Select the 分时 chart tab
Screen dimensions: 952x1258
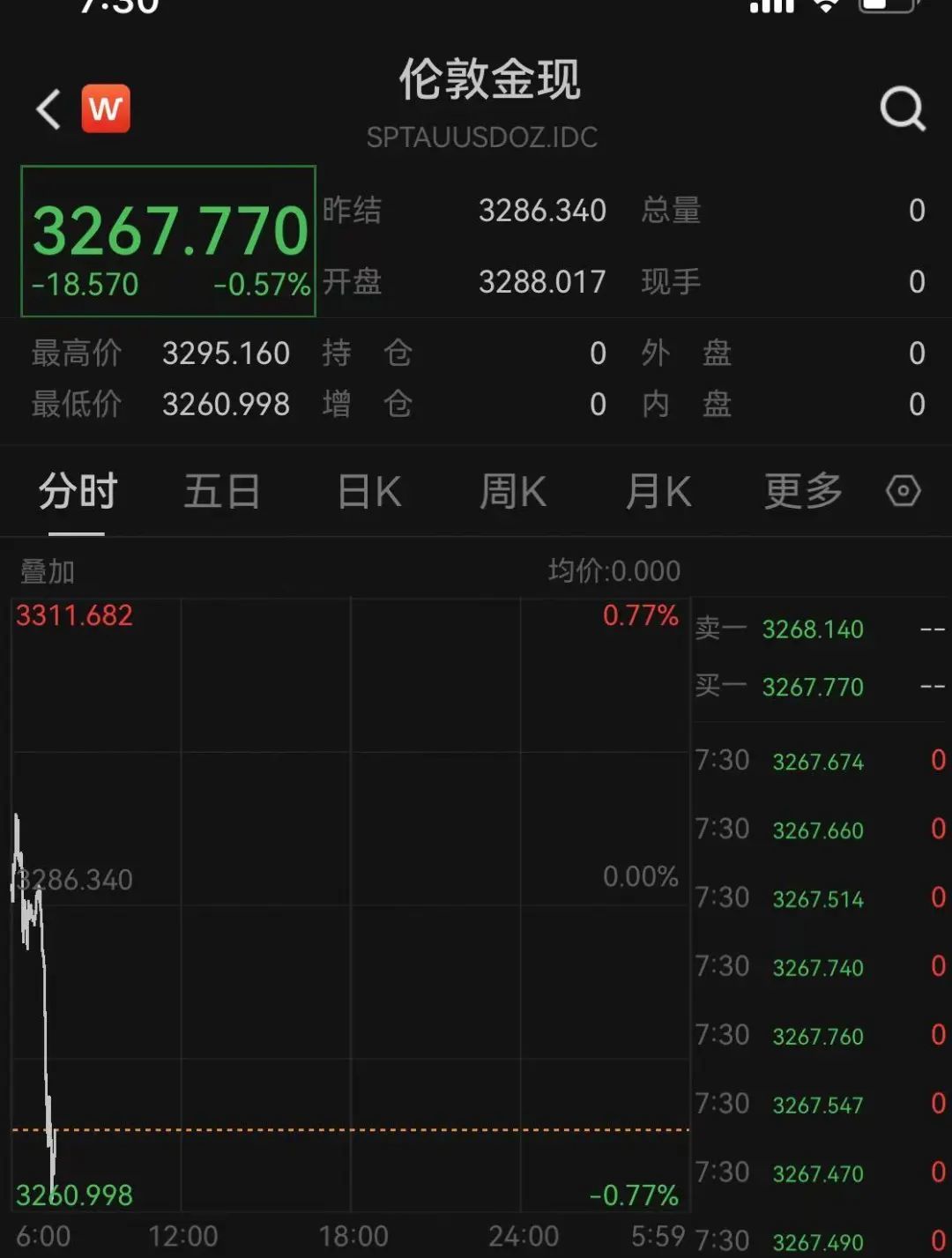click(78, 492)
